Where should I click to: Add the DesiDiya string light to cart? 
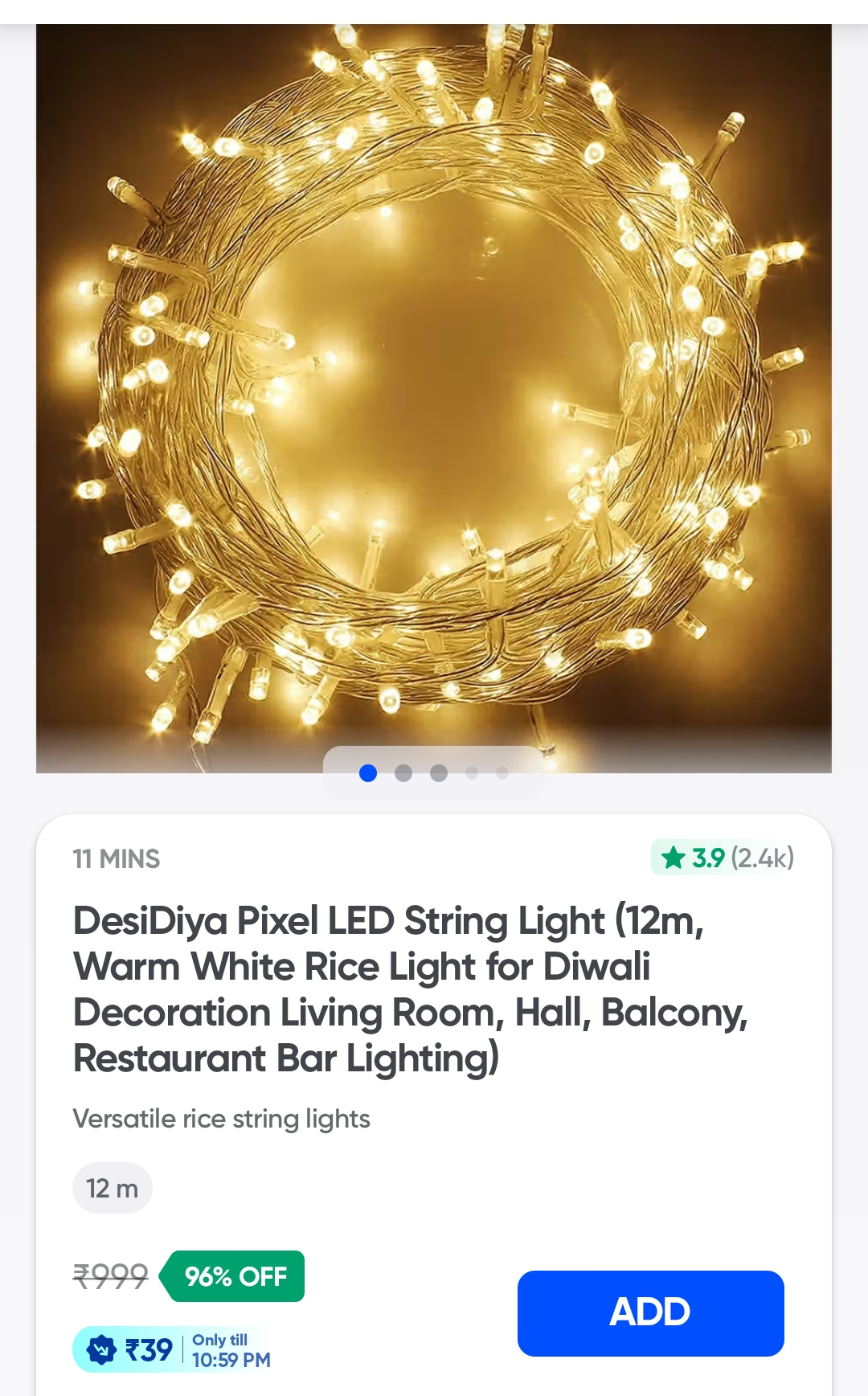[650, 1312]
